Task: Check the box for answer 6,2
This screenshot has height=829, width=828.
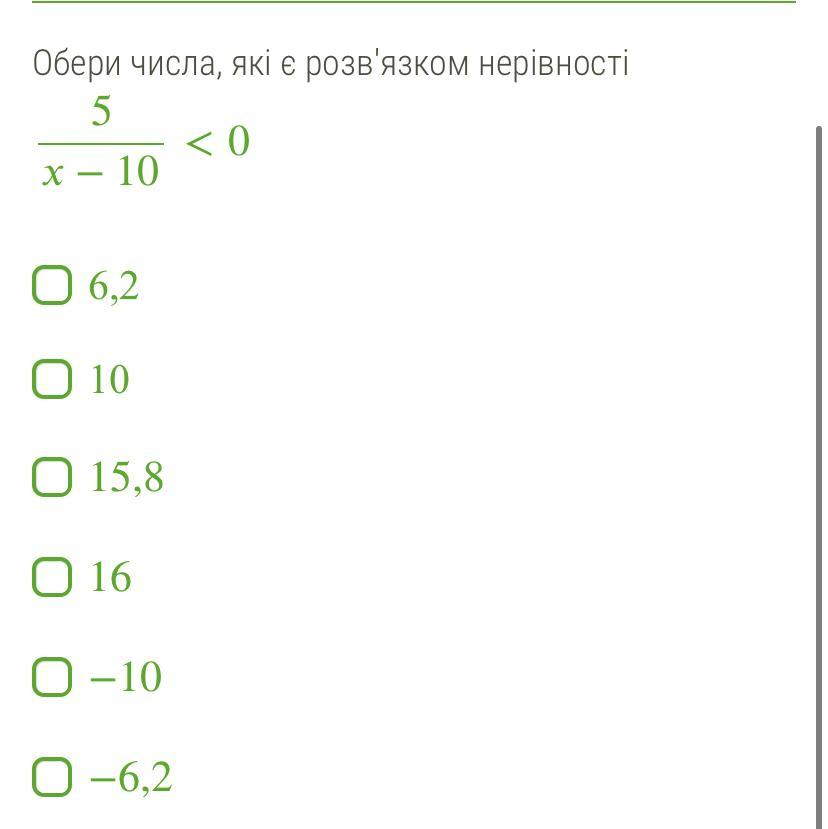Action: 52,285
